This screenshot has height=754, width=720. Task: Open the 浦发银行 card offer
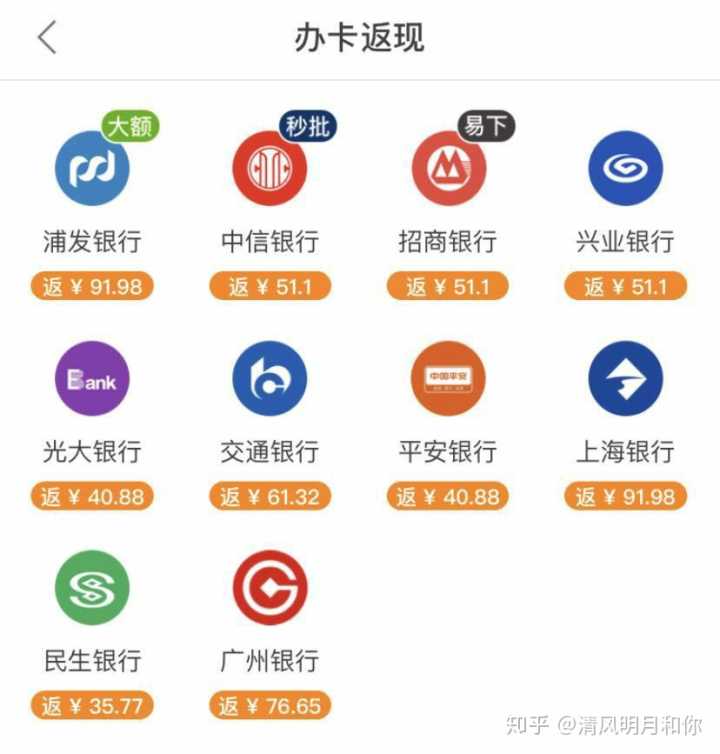92,169
